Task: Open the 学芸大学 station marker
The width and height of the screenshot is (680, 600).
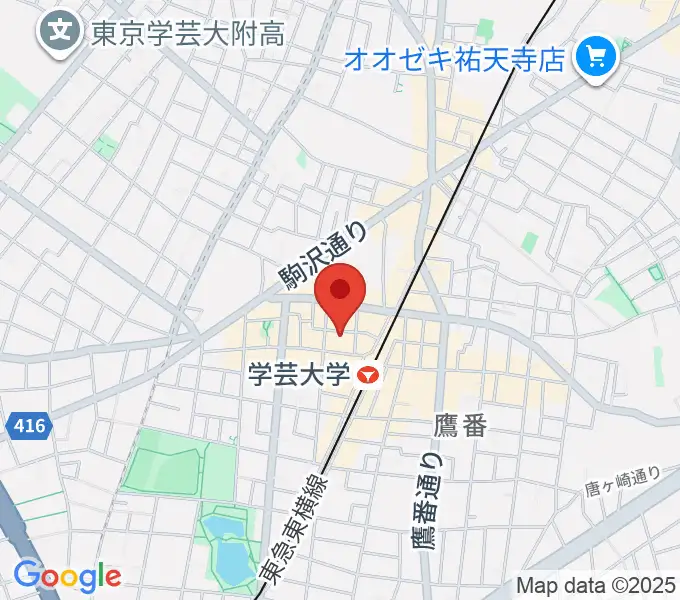Action: [370, 376]
